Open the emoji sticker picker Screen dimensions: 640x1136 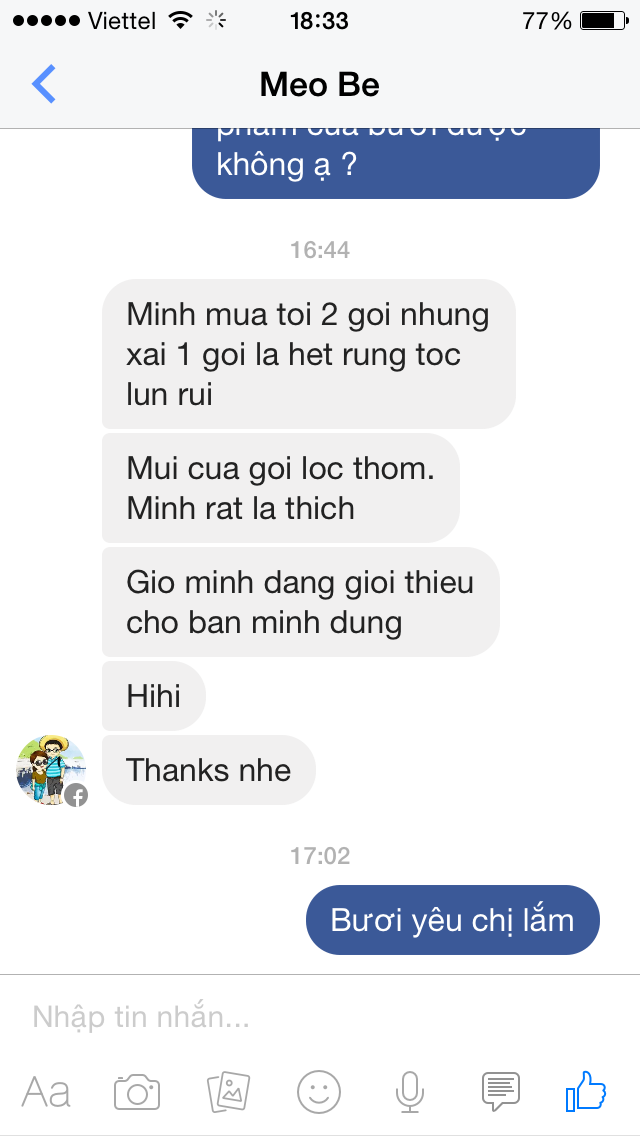tap(319, 1092)
